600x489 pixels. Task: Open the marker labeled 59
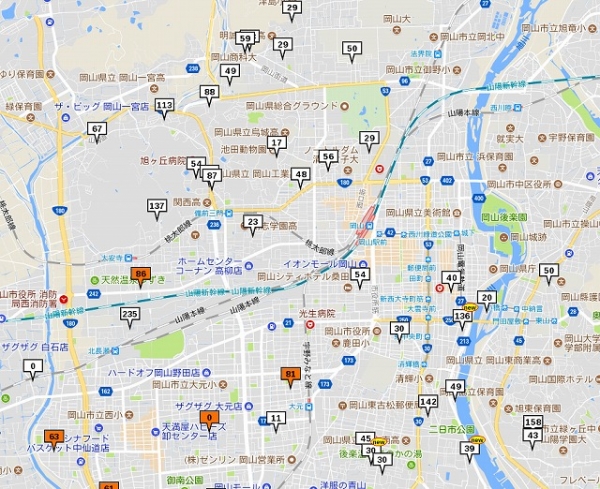[245, 38]
